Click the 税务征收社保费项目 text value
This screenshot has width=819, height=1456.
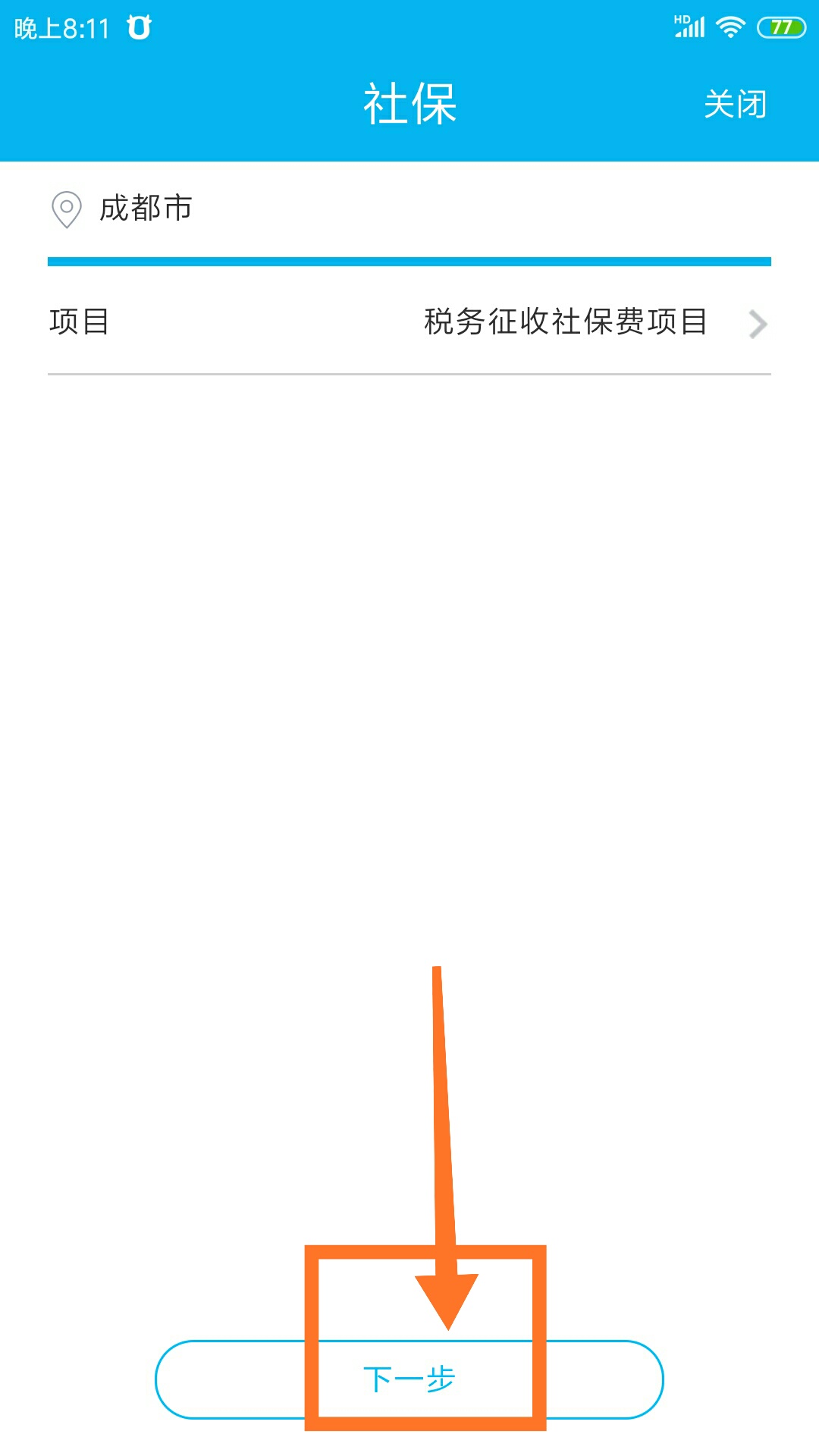click(x=564, y=322)
